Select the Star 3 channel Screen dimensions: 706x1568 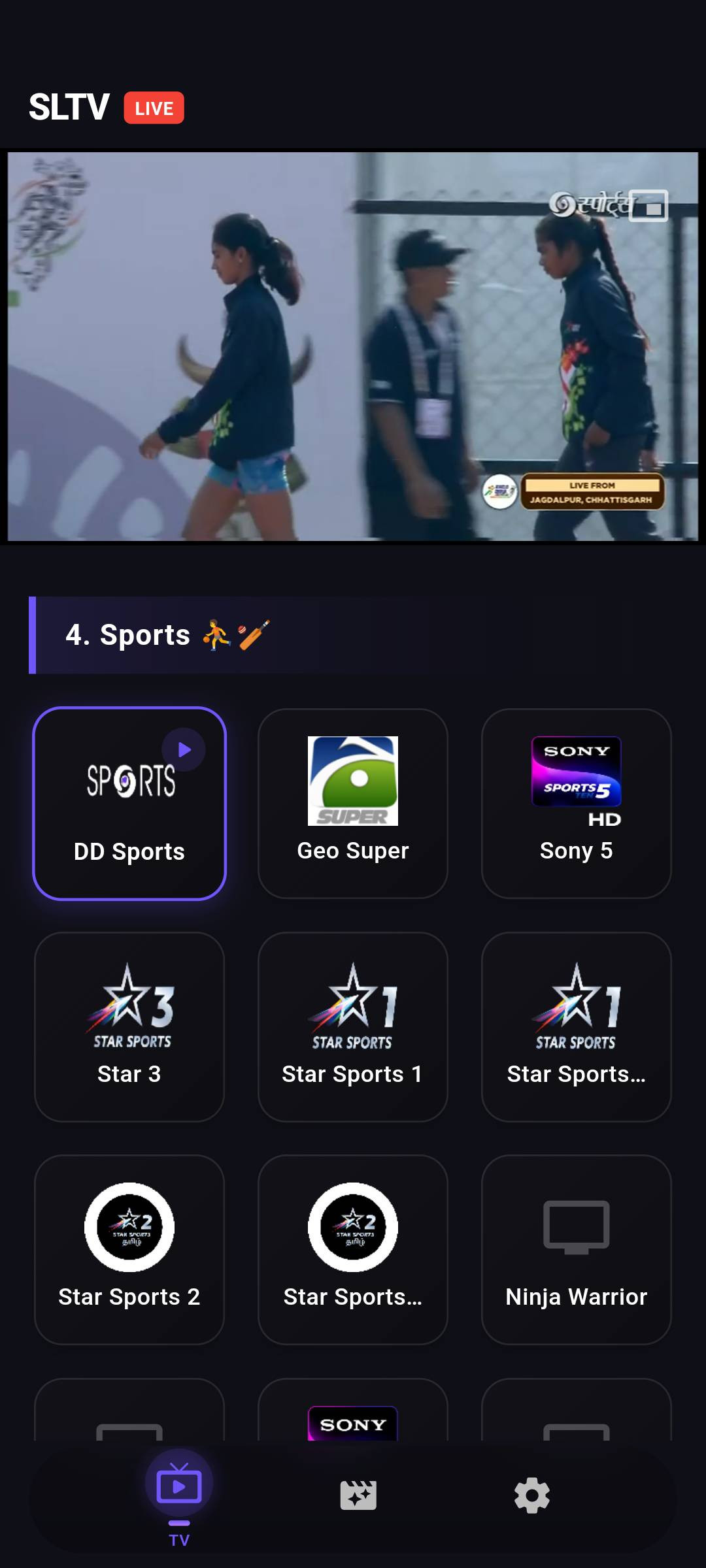[x=129, y=1027]
